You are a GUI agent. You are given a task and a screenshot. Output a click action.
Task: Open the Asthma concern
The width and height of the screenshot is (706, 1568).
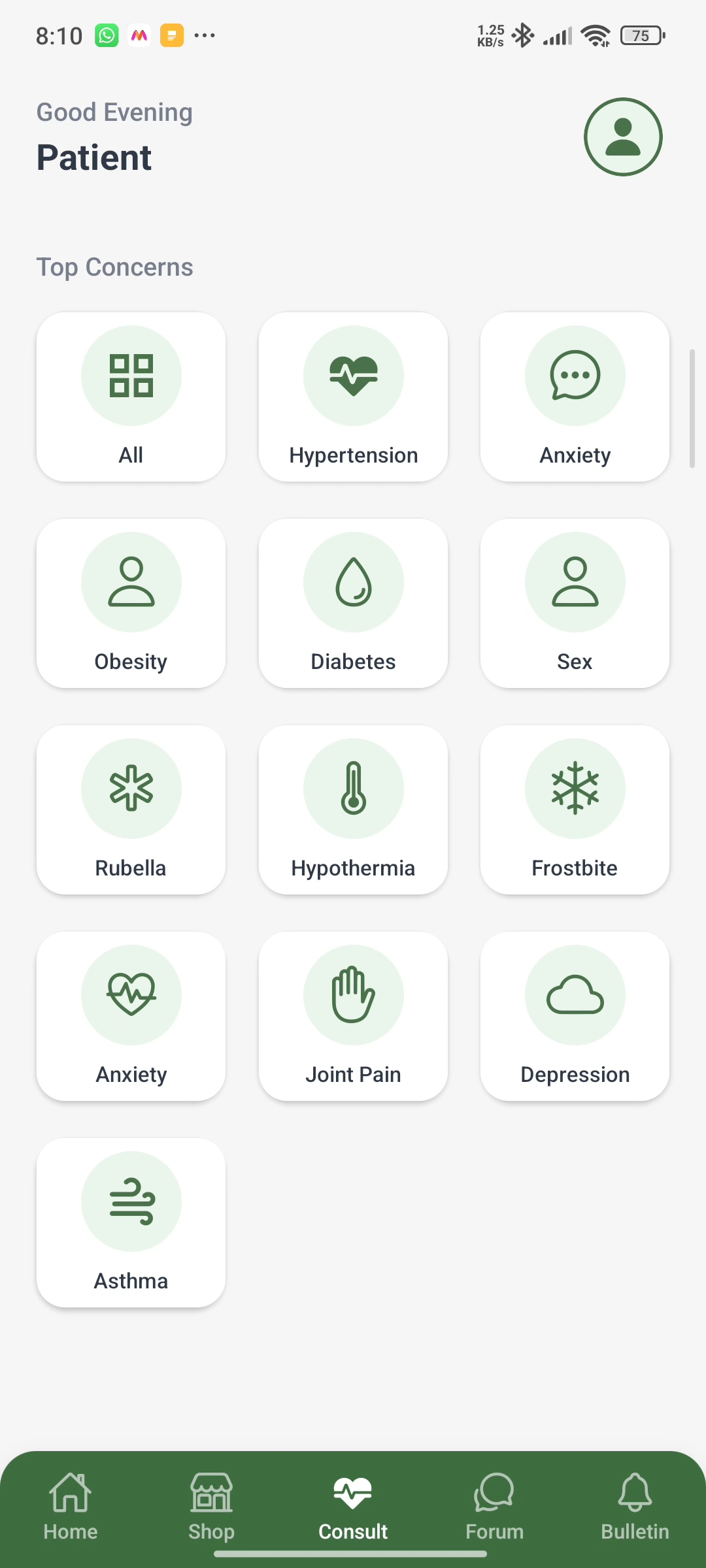click(131, 1223)
